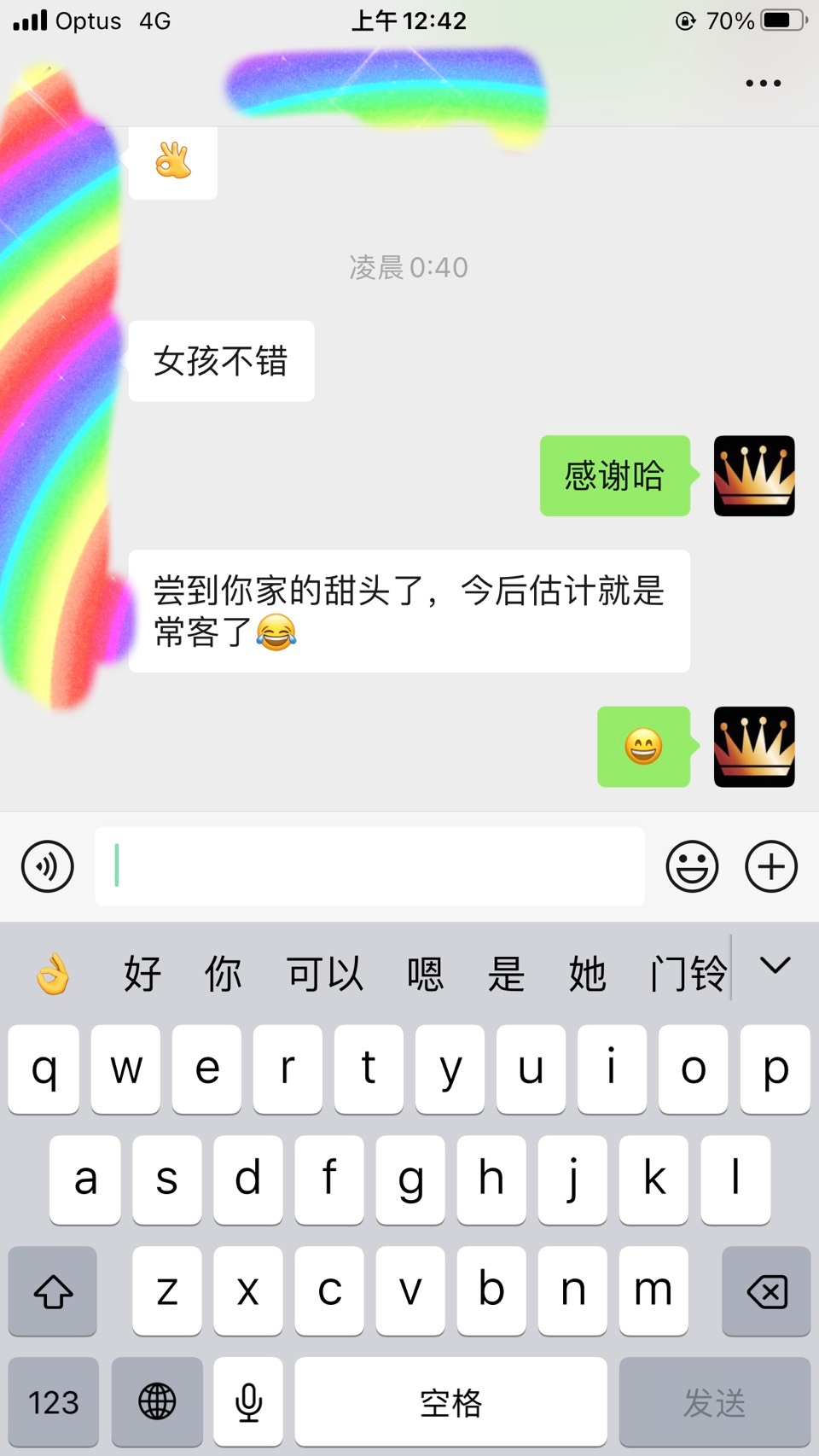819x1456 pixels.
Task: Hit the 发送 send key
Action: point(714,1402)
